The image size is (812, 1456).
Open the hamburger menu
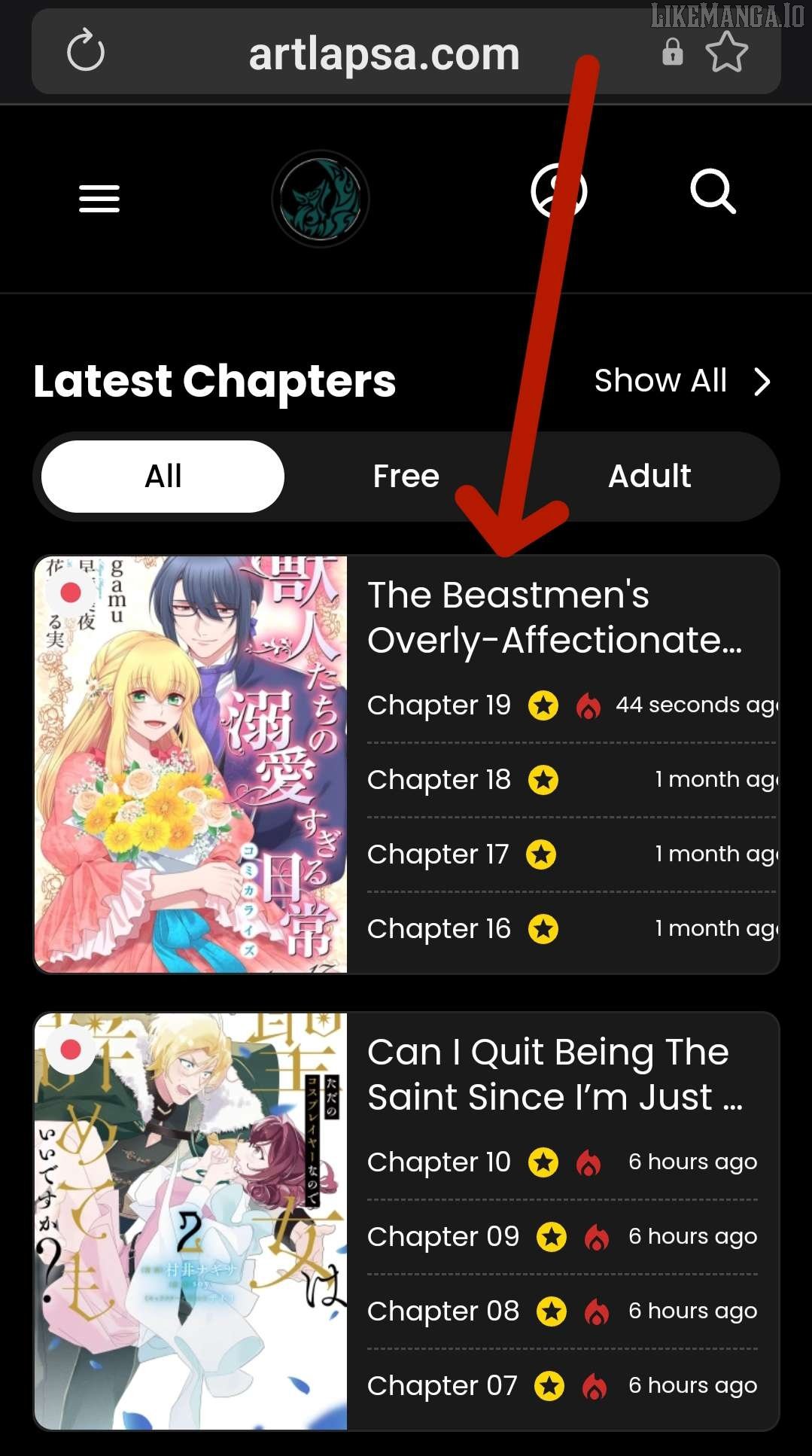click(99, 199)
